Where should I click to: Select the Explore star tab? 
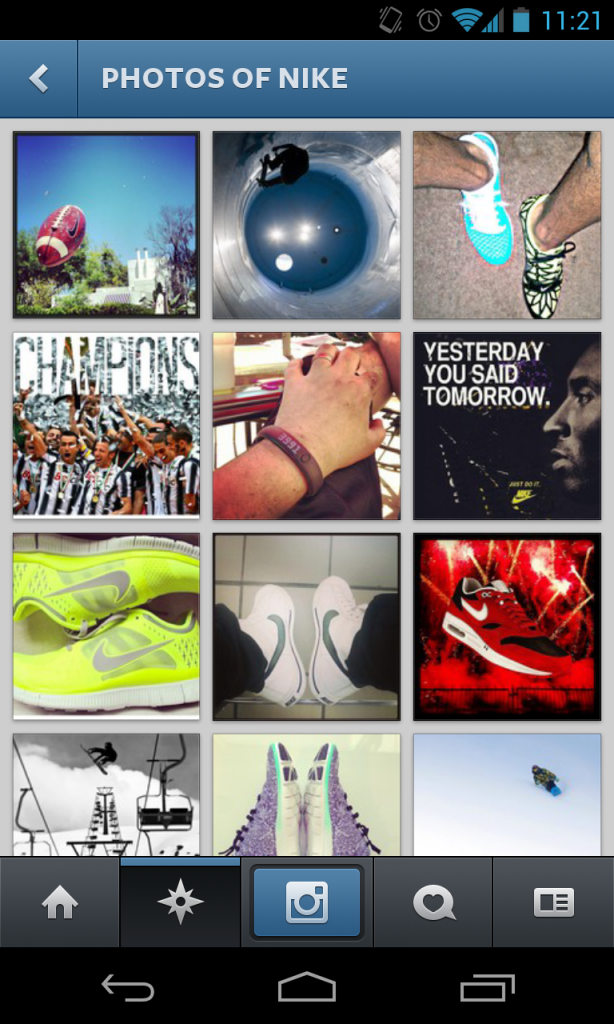[x=180, y=903]
